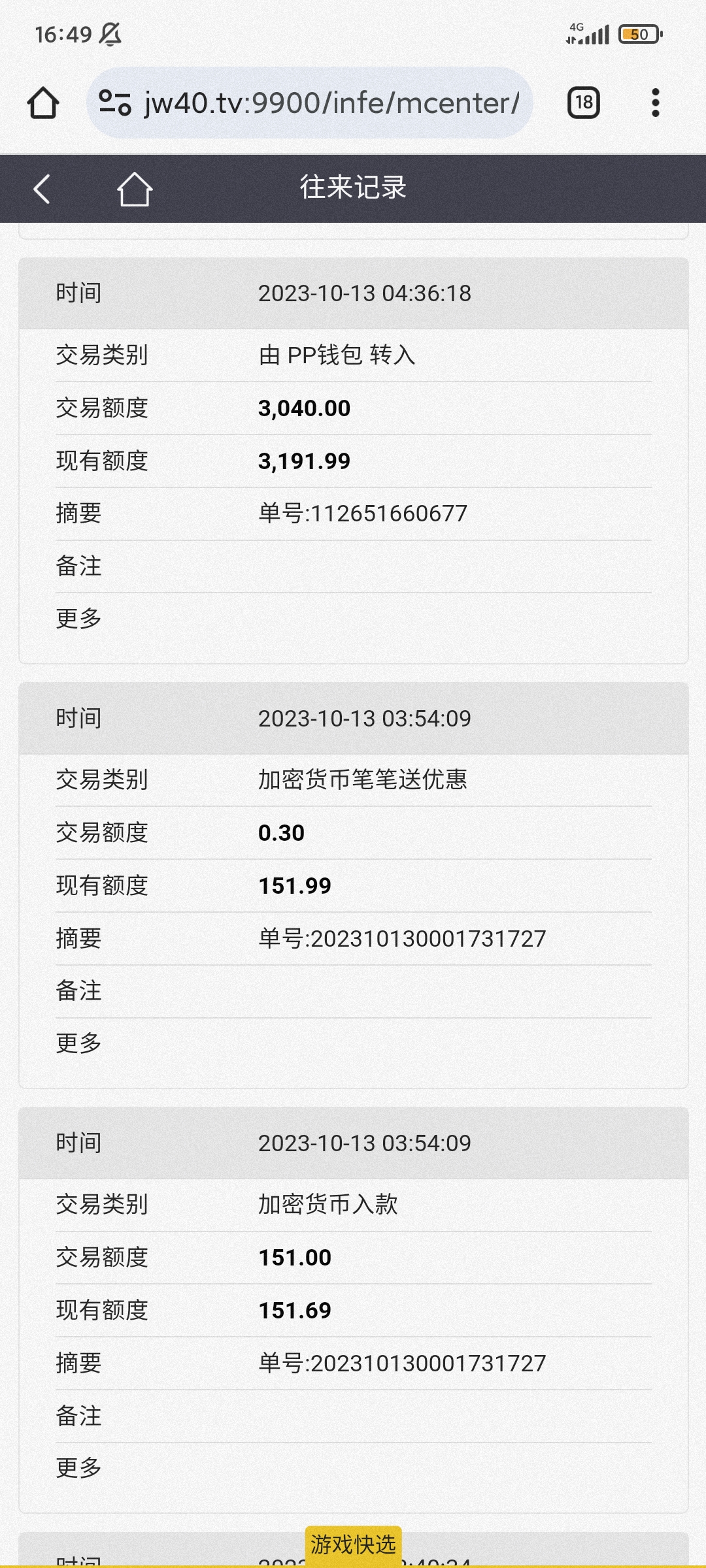Open the browser home page button
The width and height of the screenshot is (706, 1568).
[43, 103]
